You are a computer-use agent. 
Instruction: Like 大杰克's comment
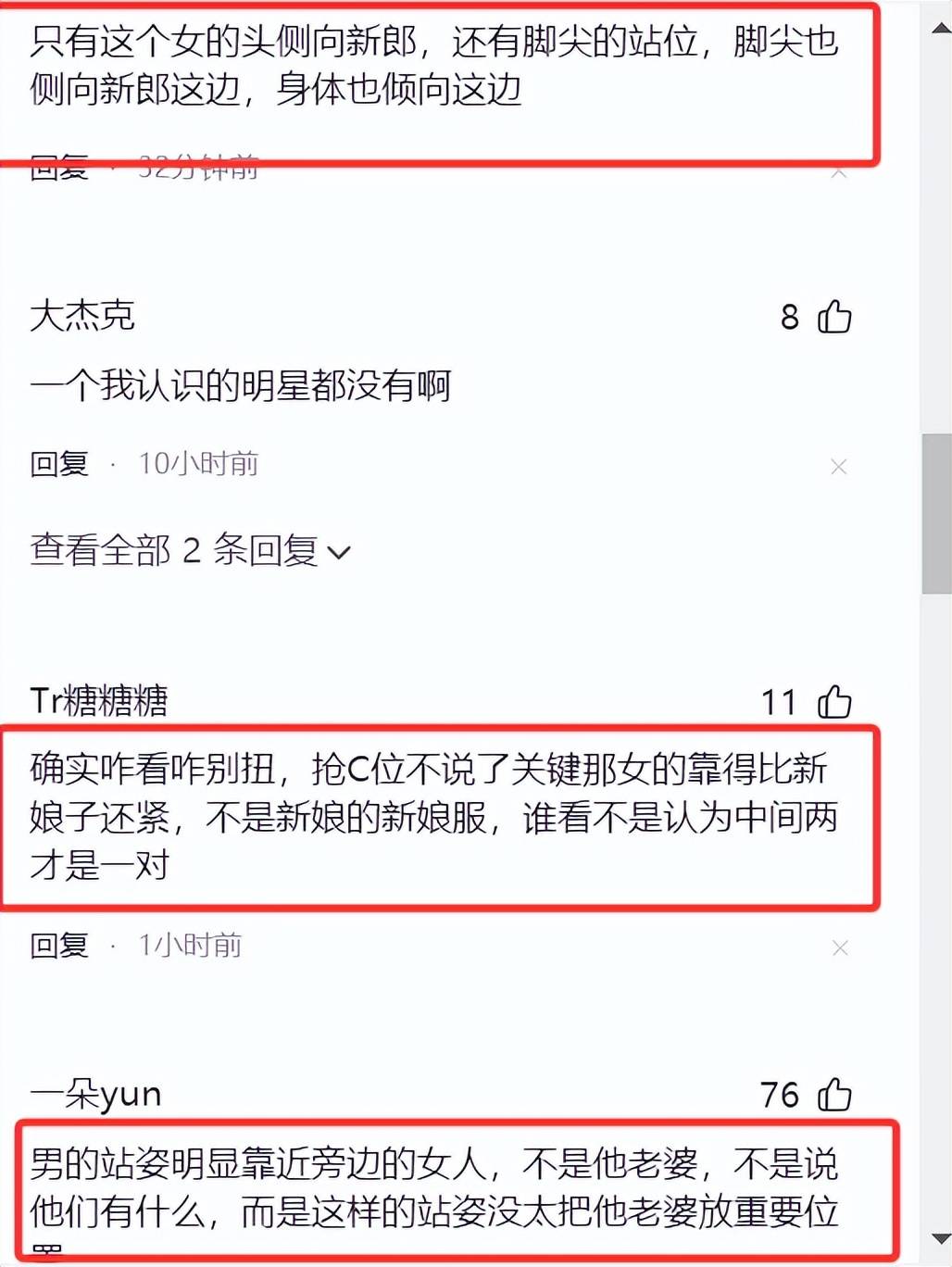pyautogui.click(x=834, y=317)
